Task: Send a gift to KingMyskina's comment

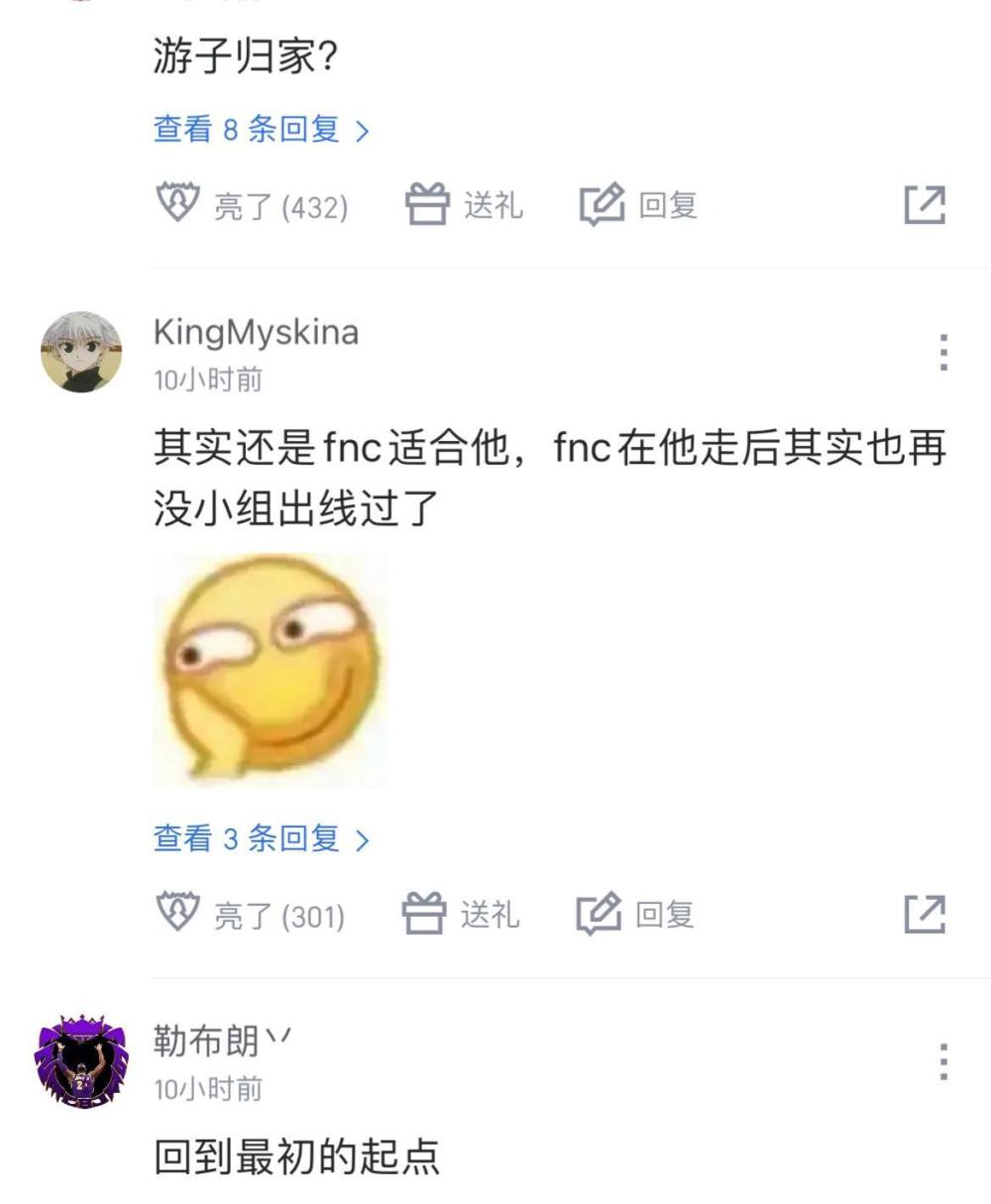Action: point(461,915)
